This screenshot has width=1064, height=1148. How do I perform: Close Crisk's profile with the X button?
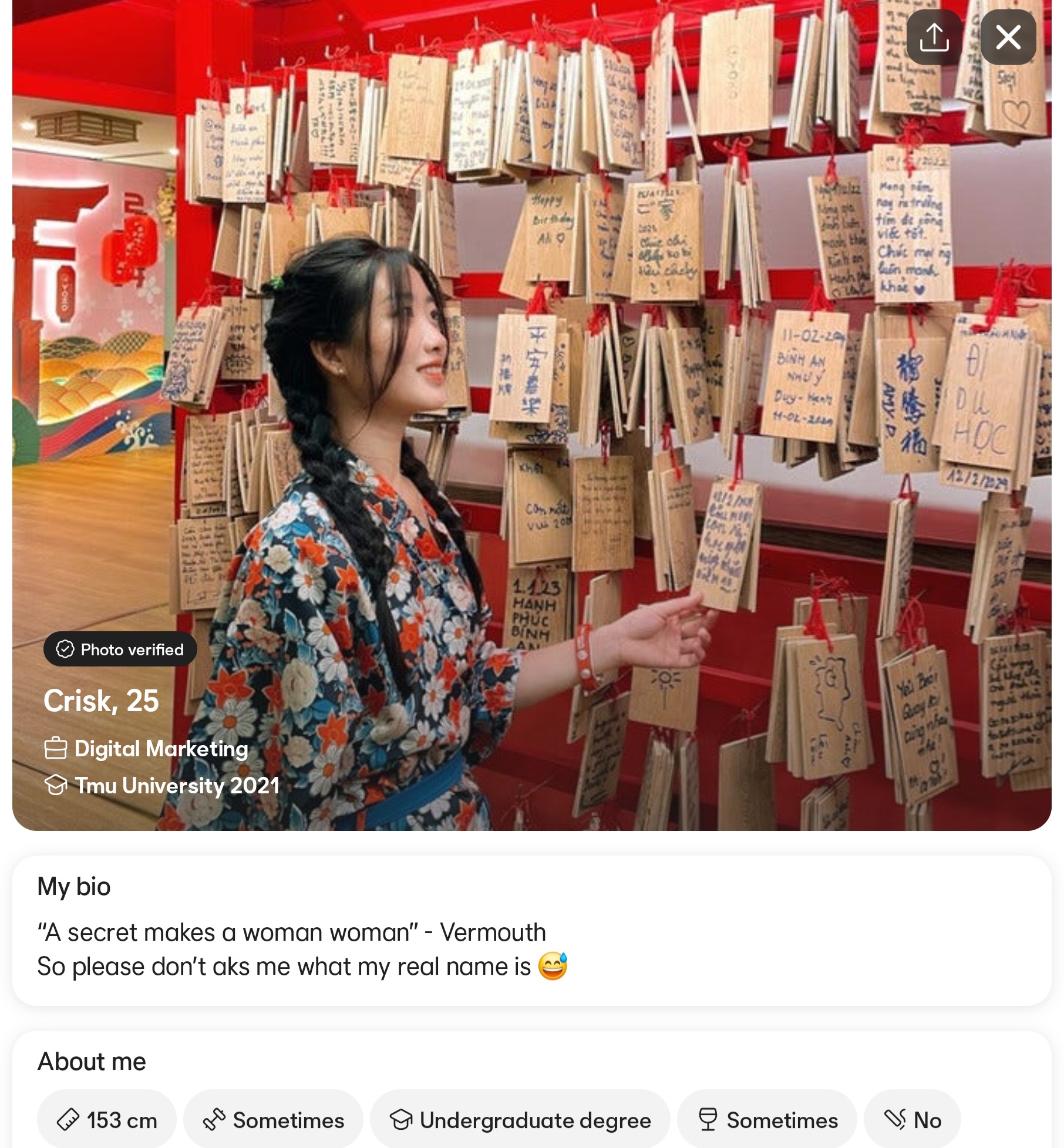click(1008, 38)
